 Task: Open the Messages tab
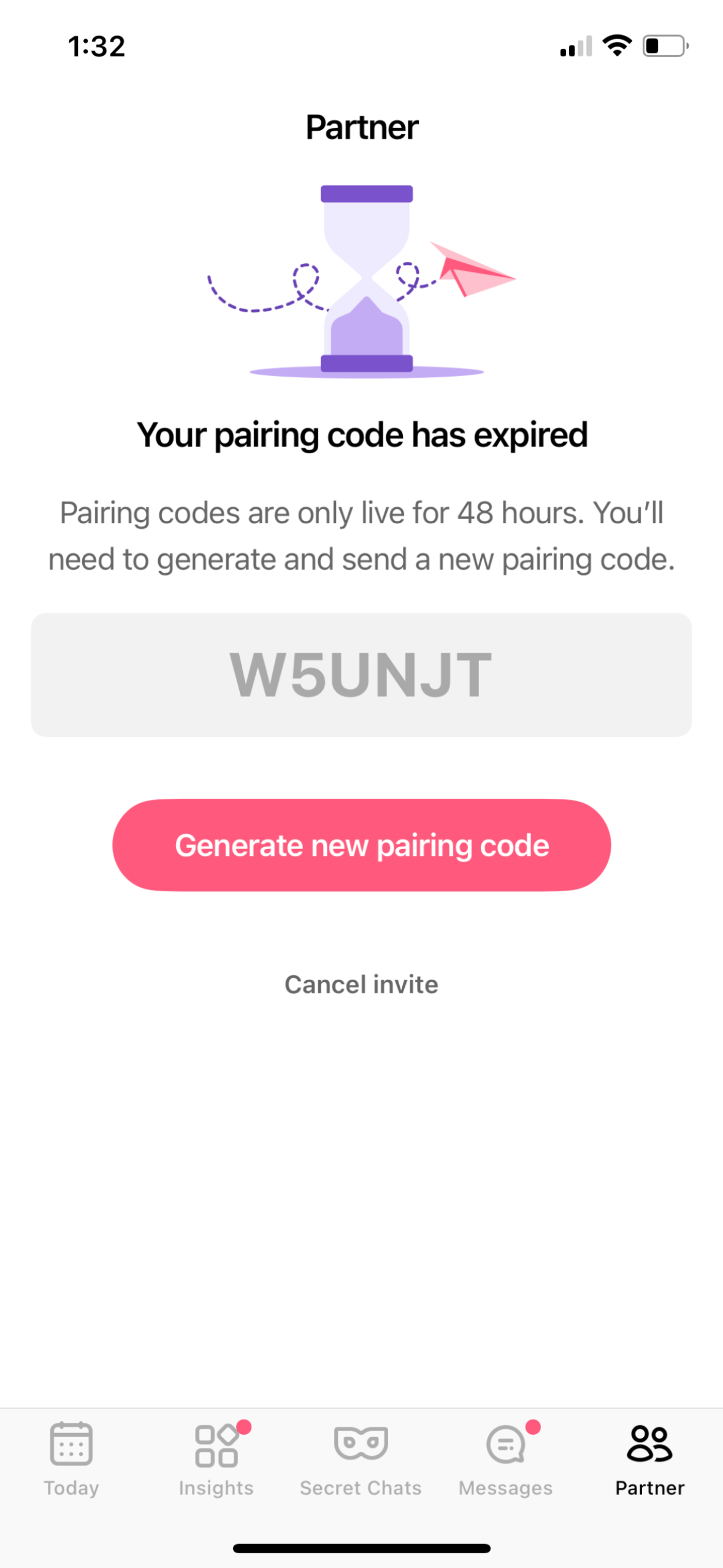click(x=505, y=1459)
